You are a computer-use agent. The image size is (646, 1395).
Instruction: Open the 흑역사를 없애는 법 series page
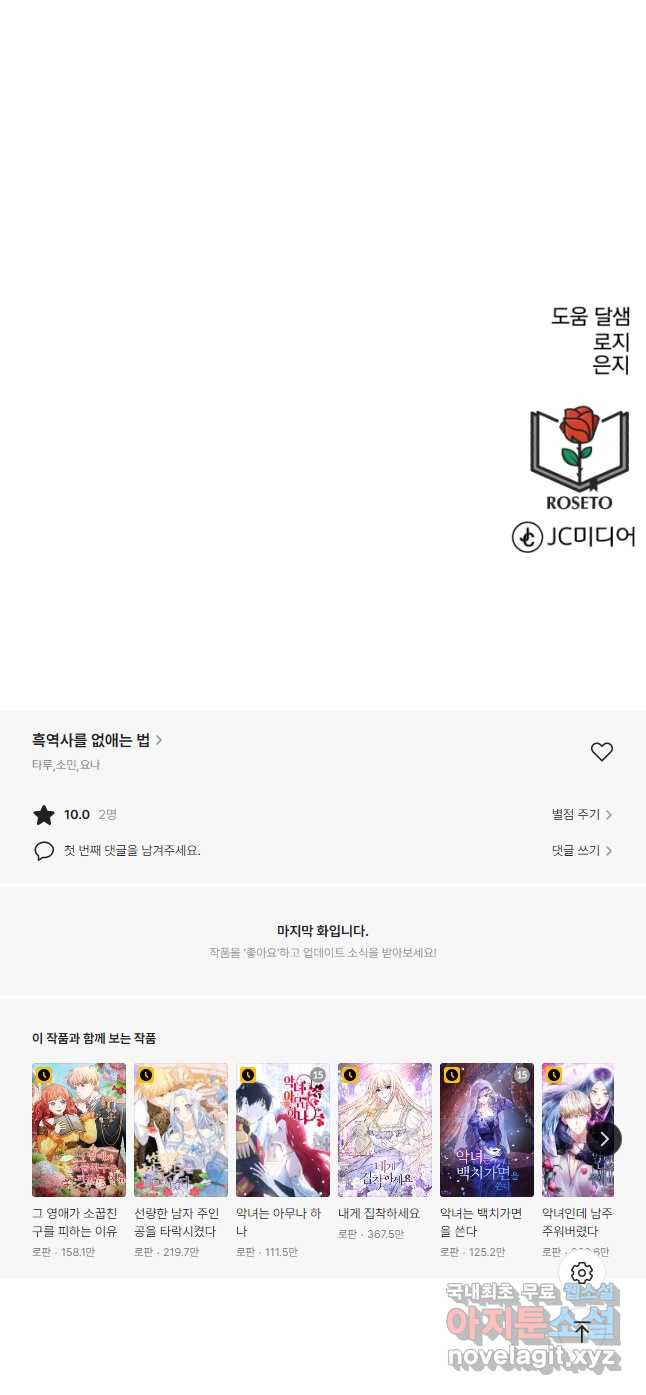(96, 740)
